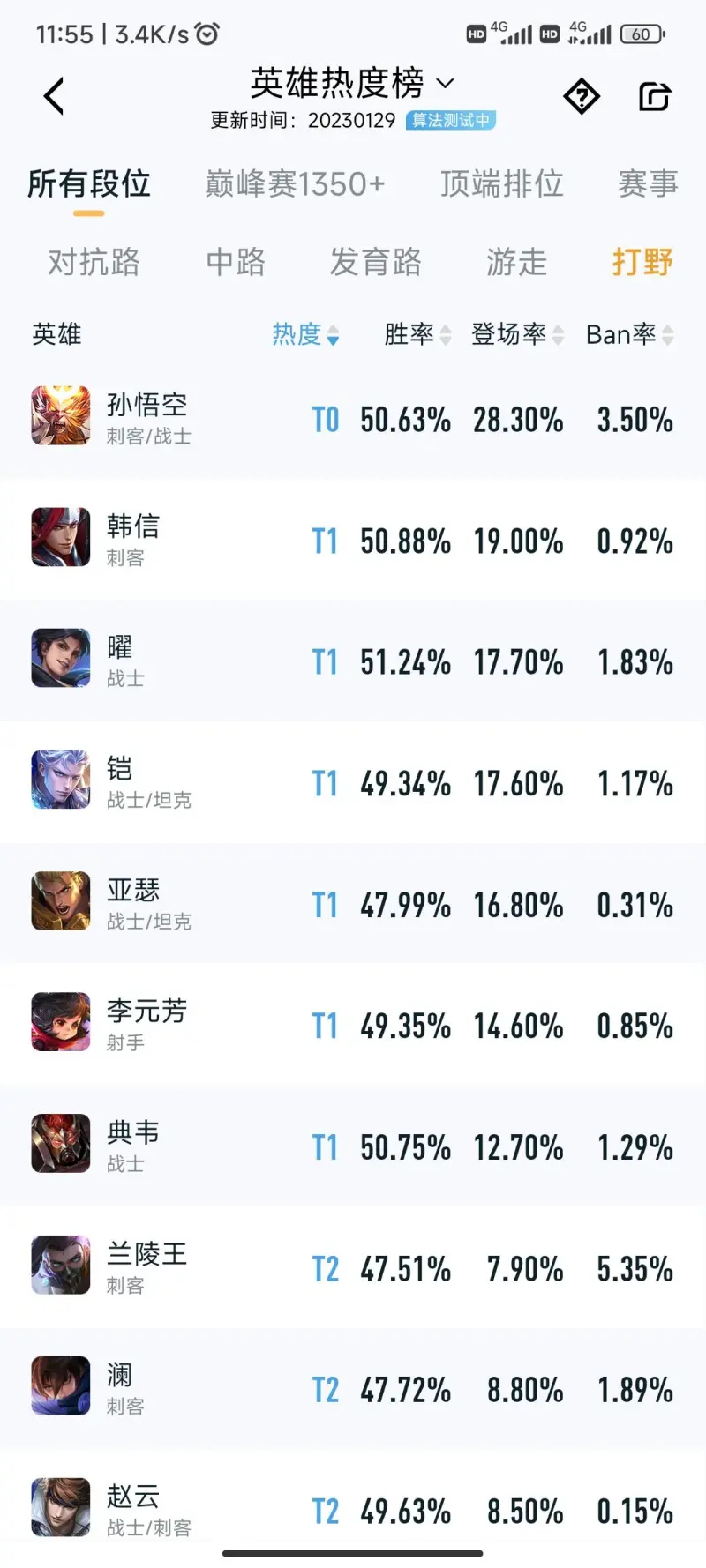The width and height of the screenshot is (706, 1568).
Task: Open the help question-mark icon
Action: 582,96
